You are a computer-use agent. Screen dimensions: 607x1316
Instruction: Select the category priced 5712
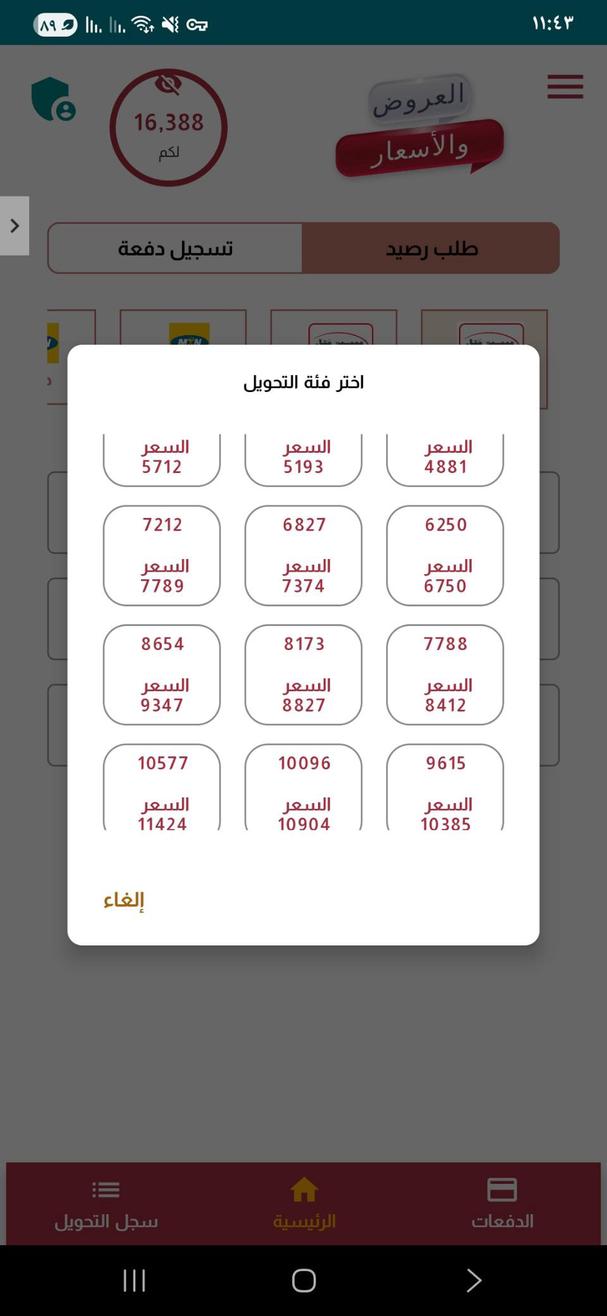(162, 459)
